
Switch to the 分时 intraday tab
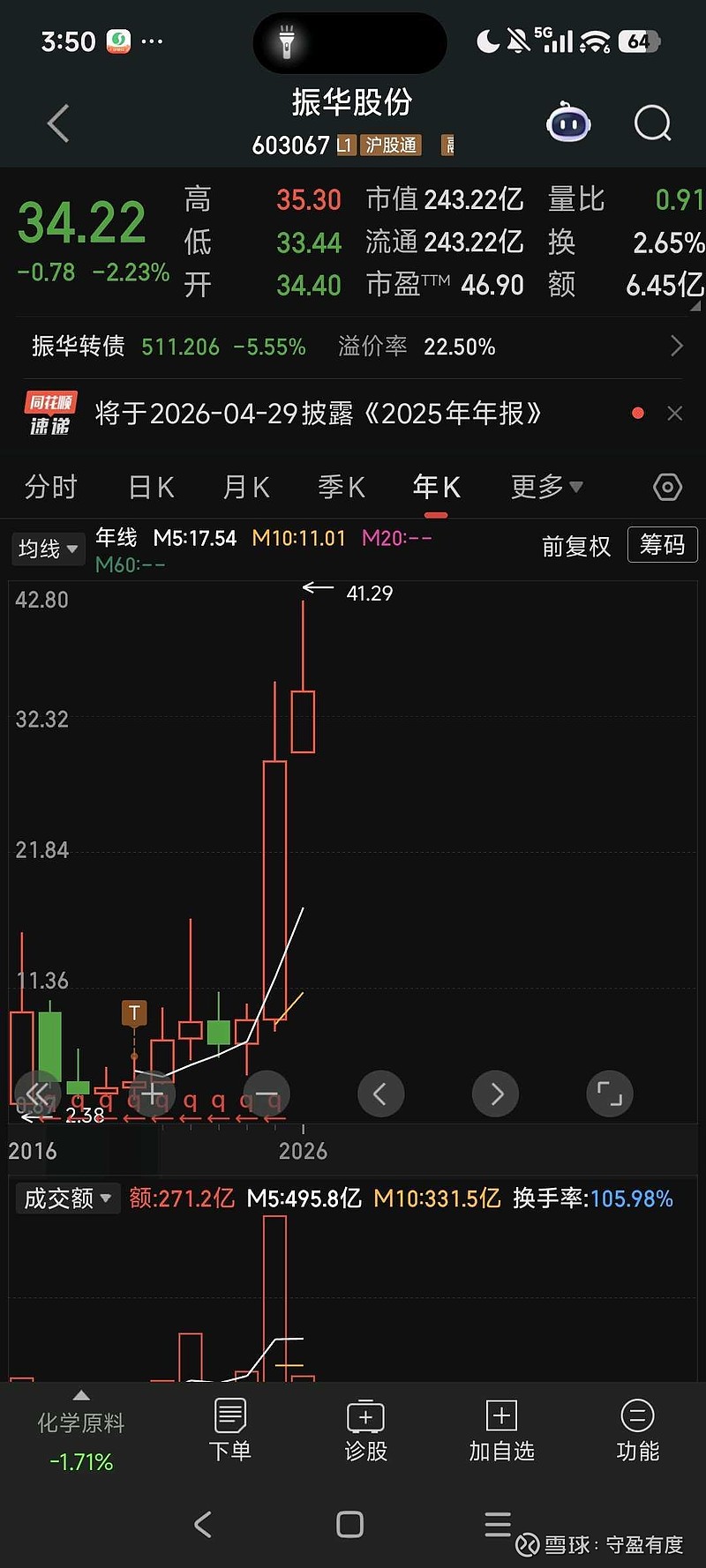tap(50, 487)
